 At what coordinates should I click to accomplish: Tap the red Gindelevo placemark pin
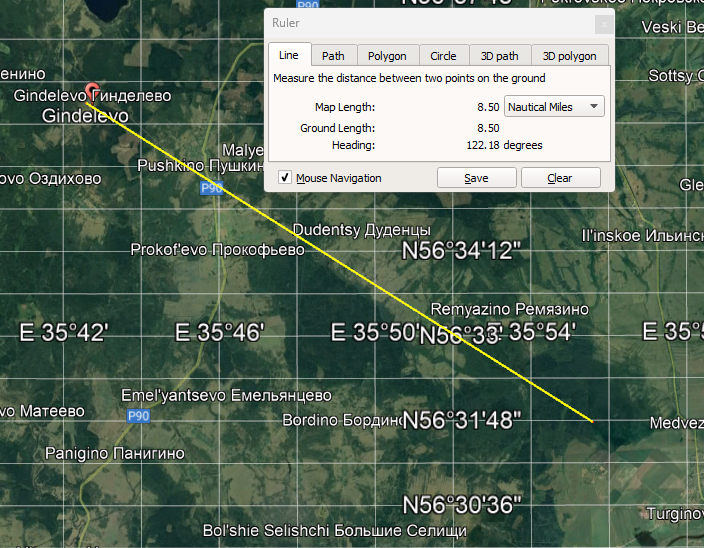click(92, 90)
